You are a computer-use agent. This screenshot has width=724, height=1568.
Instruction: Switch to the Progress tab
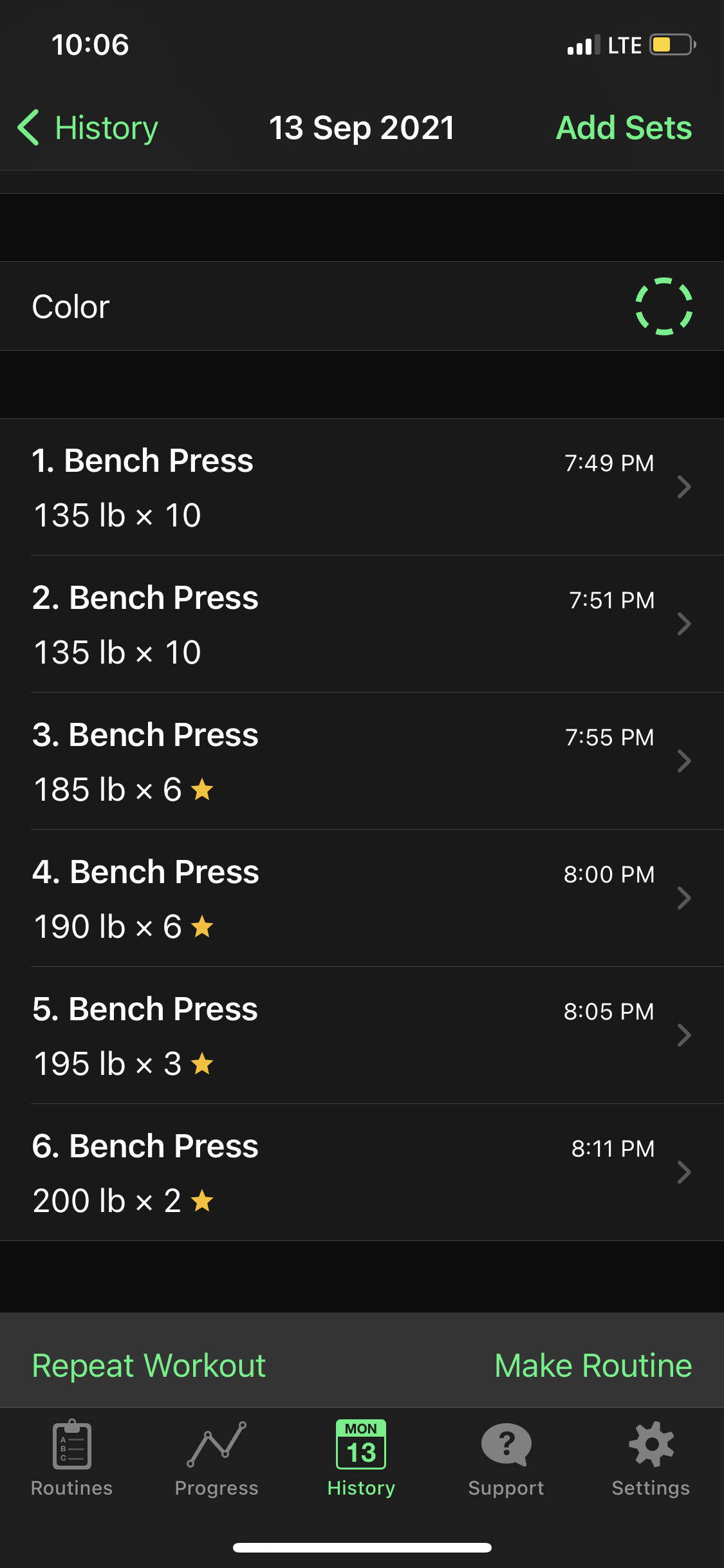point(217,1459)
